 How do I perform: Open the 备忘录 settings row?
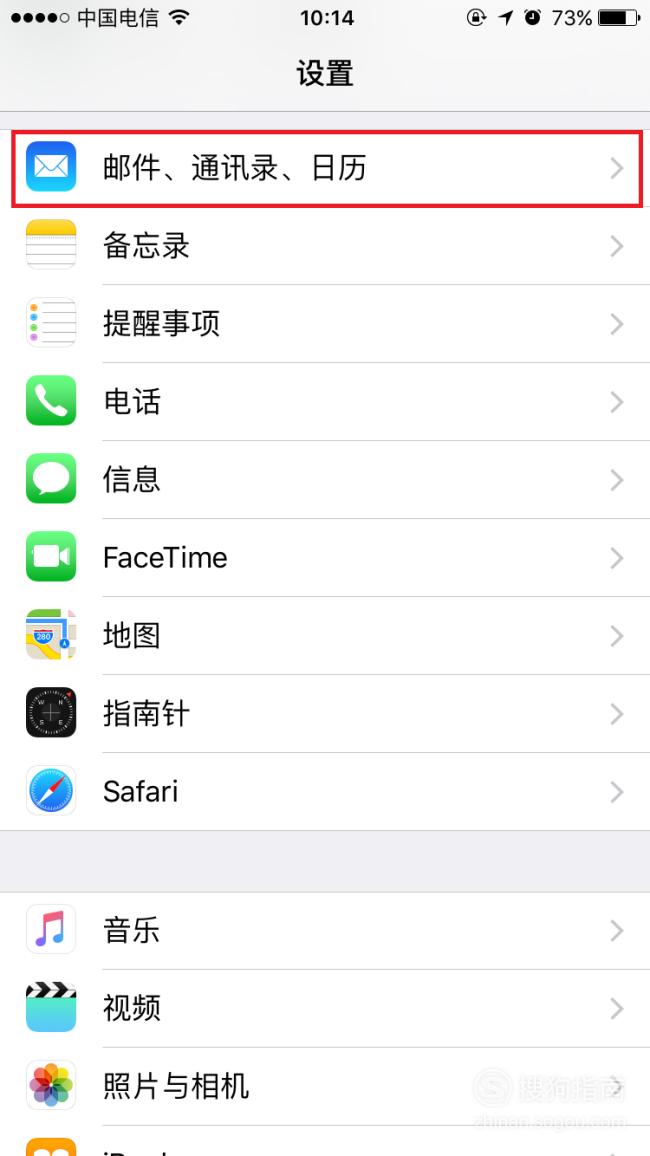point(325,246)
